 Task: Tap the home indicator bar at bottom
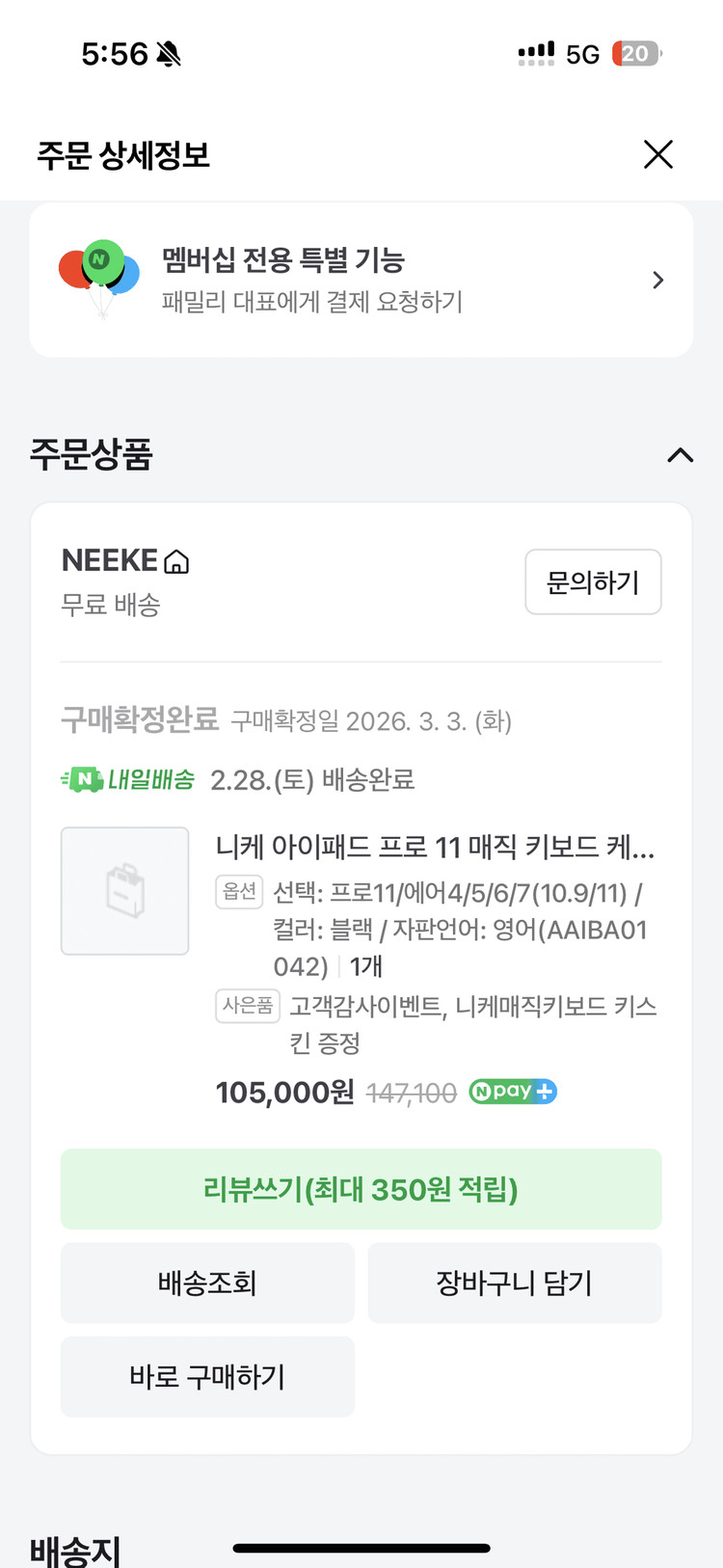tap(361, 1543)
